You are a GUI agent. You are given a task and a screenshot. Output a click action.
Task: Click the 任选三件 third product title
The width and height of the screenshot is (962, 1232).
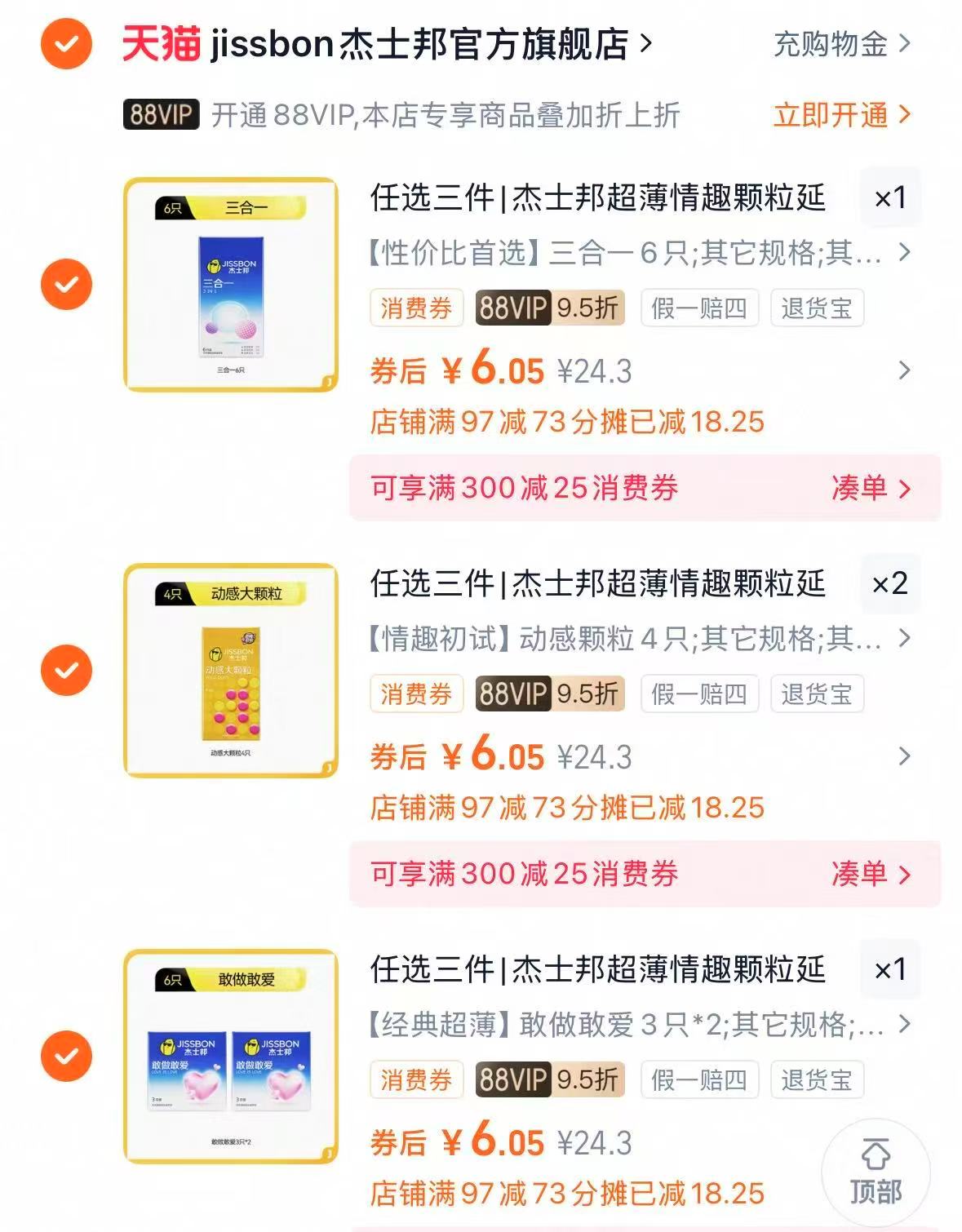coord(596,969)
